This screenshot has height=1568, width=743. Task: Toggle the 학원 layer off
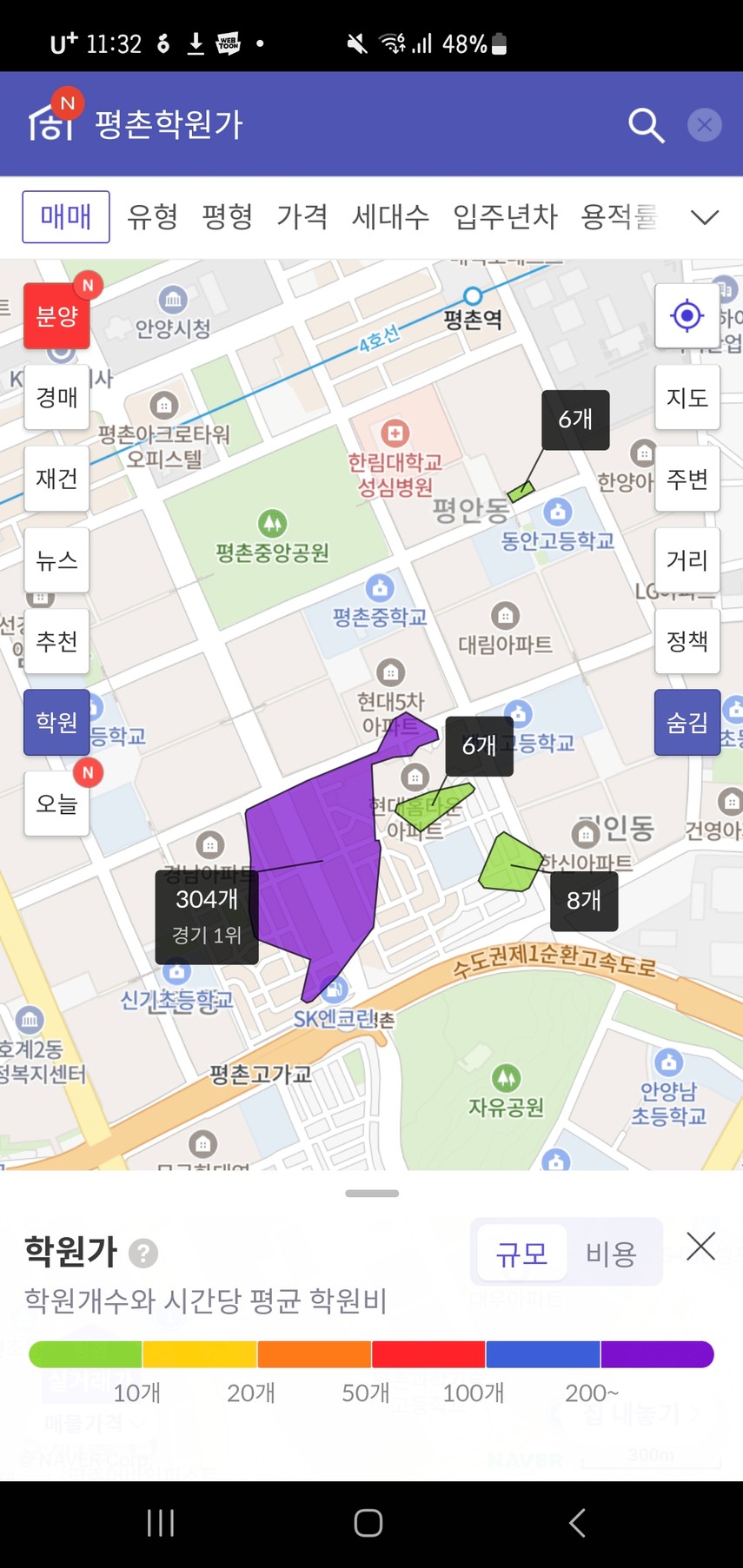[56, 722]
